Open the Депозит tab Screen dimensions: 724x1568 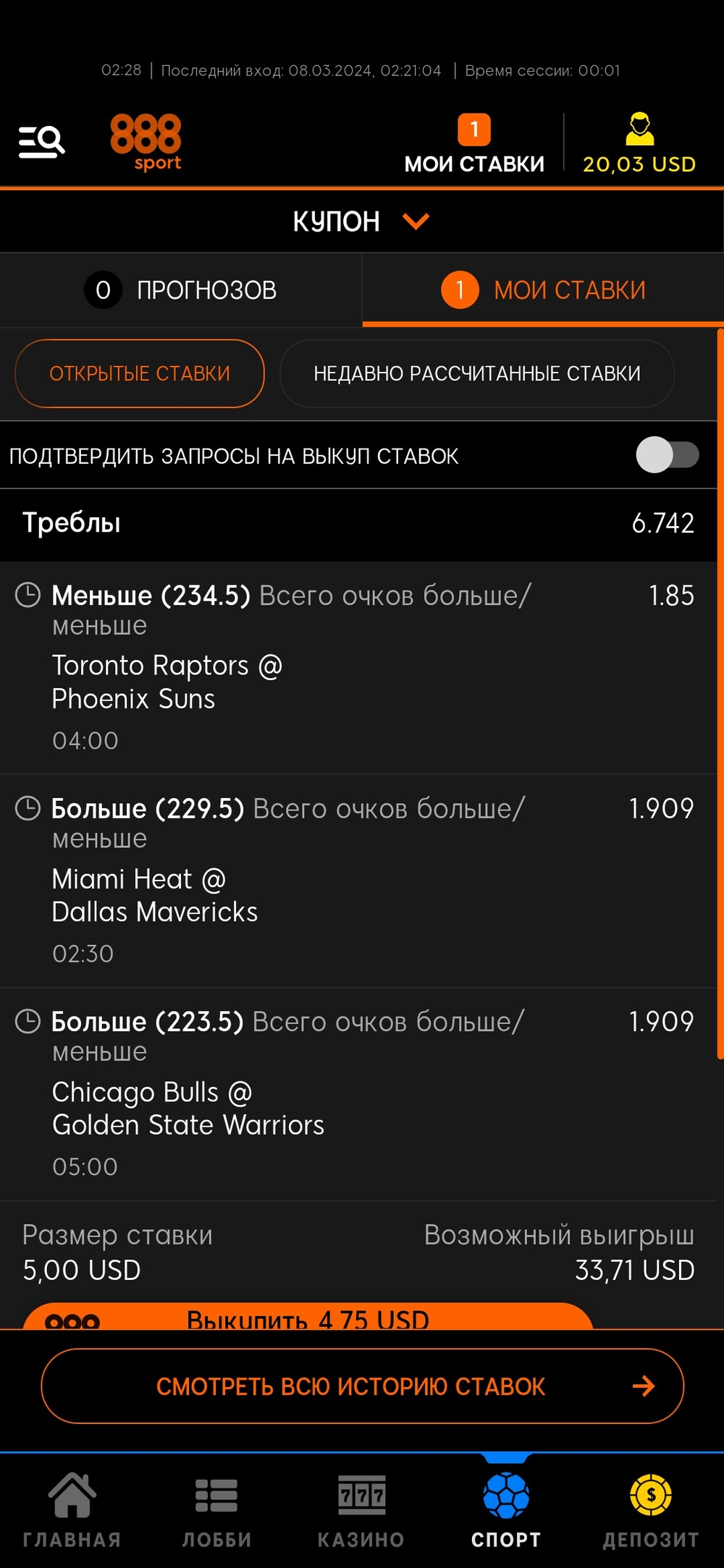click(651, 1510)
